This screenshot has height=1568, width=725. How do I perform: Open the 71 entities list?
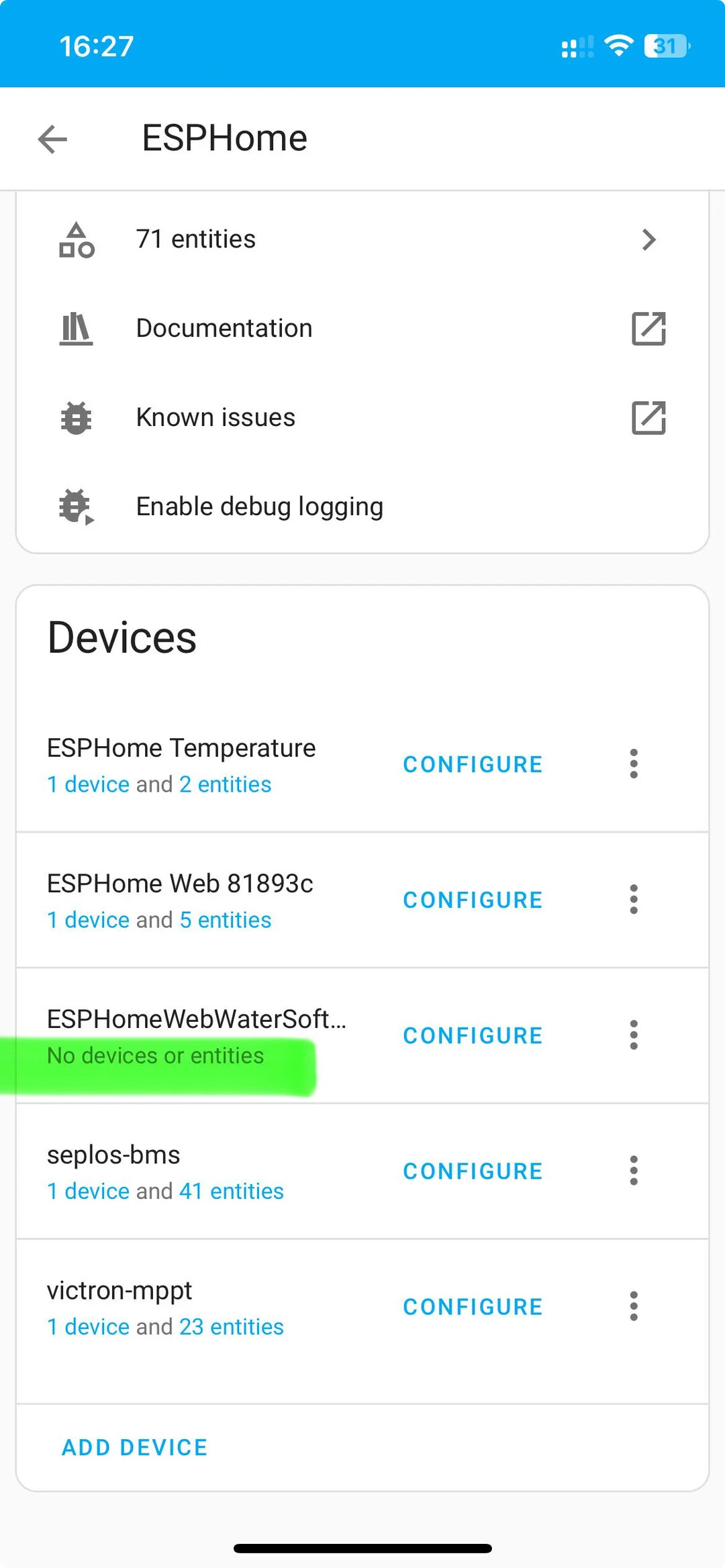coord(362,240)
